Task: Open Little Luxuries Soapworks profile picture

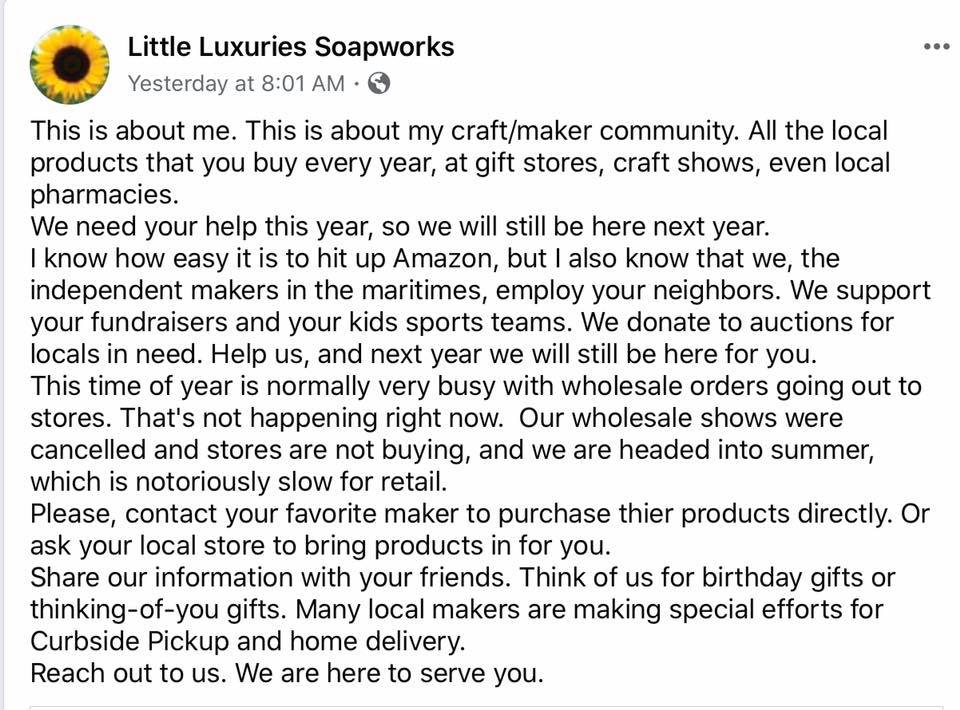Action: pyautogui.click(x=69, y=65)
